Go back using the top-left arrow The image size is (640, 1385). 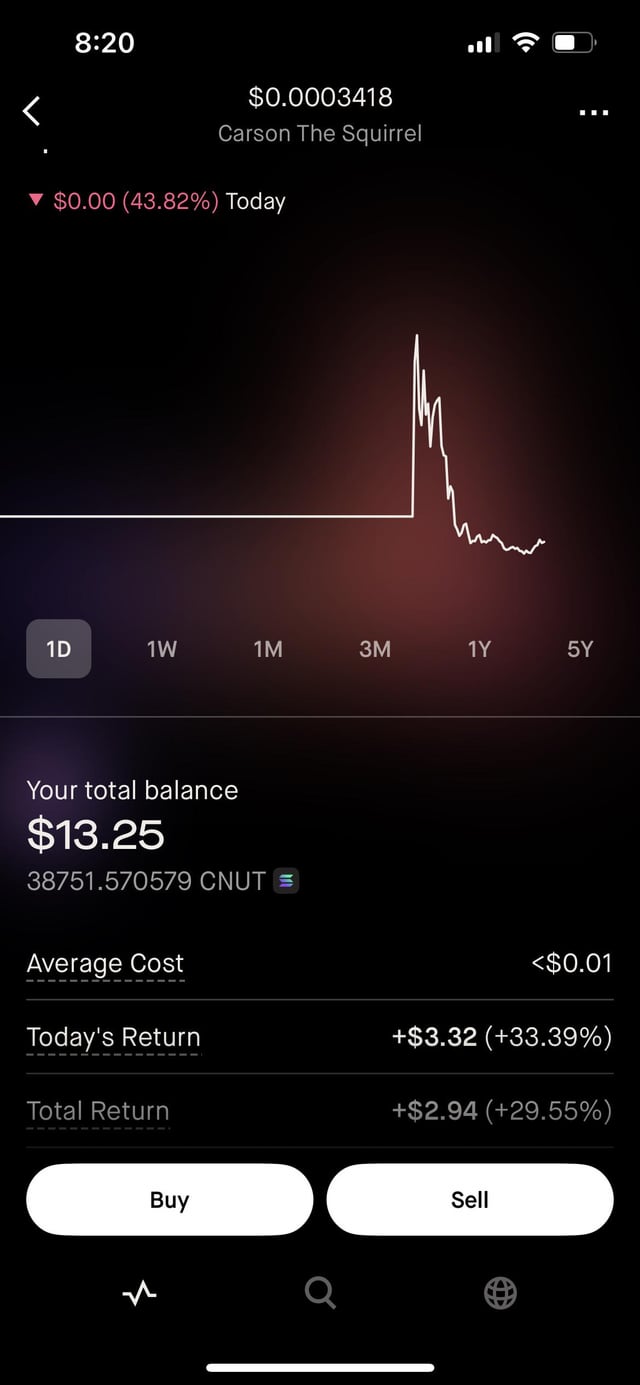[x=32, y=111]
